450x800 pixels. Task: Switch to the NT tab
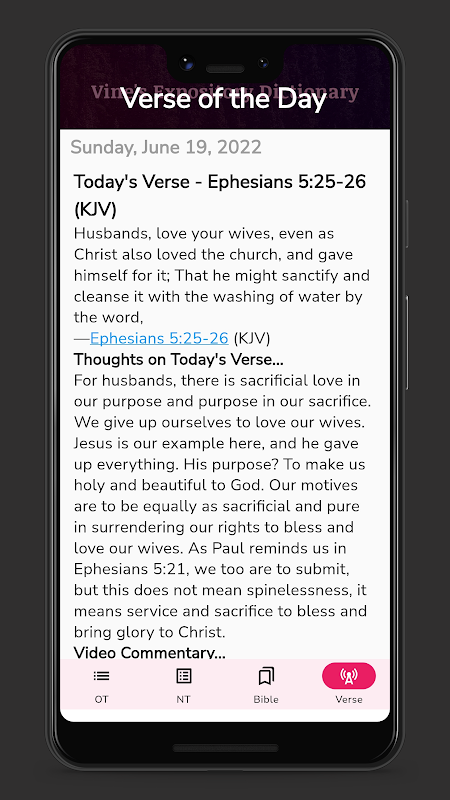click(x=184, y=684)
